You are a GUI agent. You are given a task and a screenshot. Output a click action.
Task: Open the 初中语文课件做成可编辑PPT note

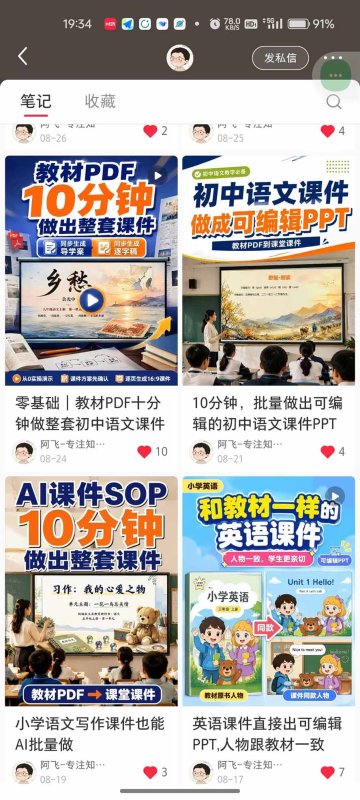[268, 270]
